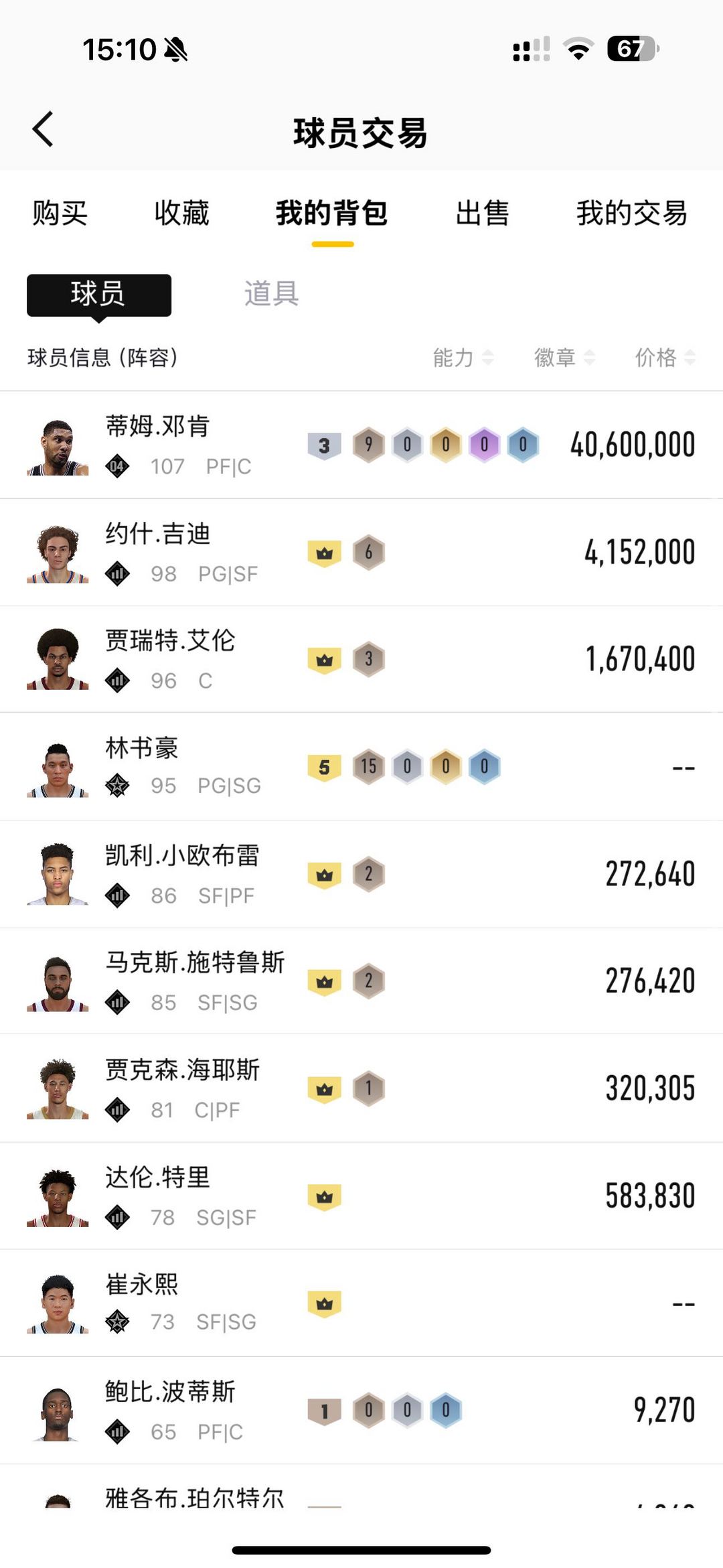Image resolution: width=723 pixels, height=1568 pixels.
Task: Sort the list by 能力
Action: coord(463,358)
